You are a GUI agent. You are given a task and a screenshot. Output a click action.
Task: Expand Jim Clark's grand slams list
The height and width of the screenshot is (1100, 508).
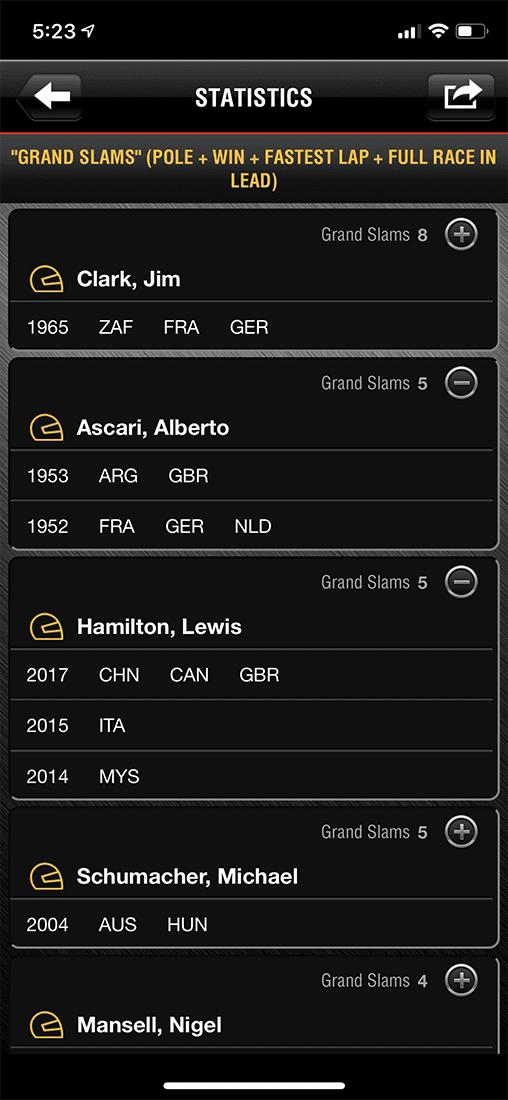[x=462, y=234]
